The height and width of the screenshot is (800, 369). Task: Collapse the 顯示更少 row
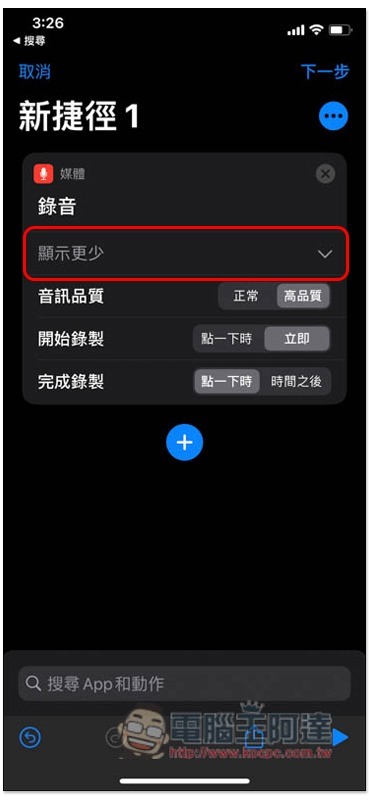[x=185, y=254]
